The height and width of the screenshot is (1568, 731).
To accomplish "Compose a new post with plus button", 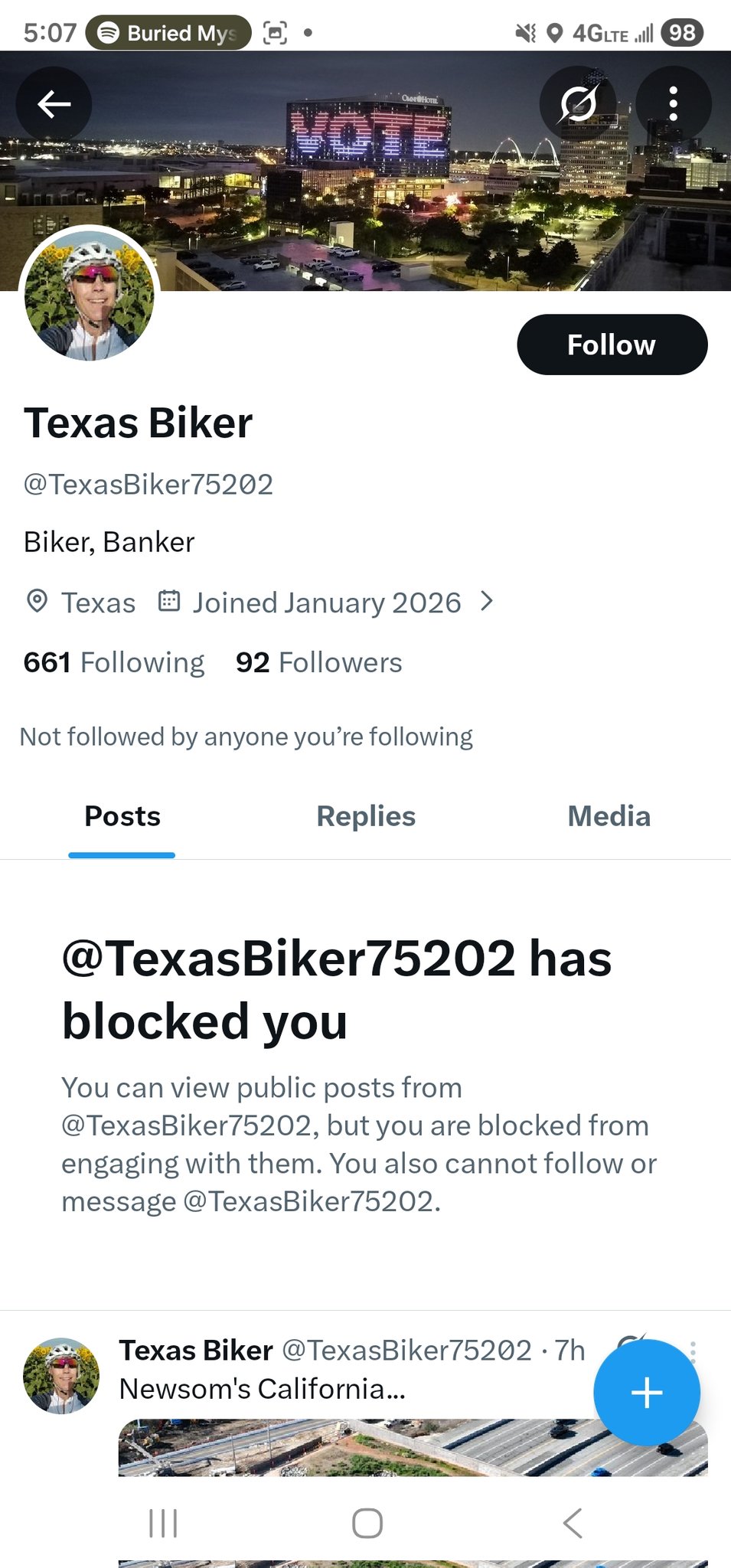I will pos(646,1392).
